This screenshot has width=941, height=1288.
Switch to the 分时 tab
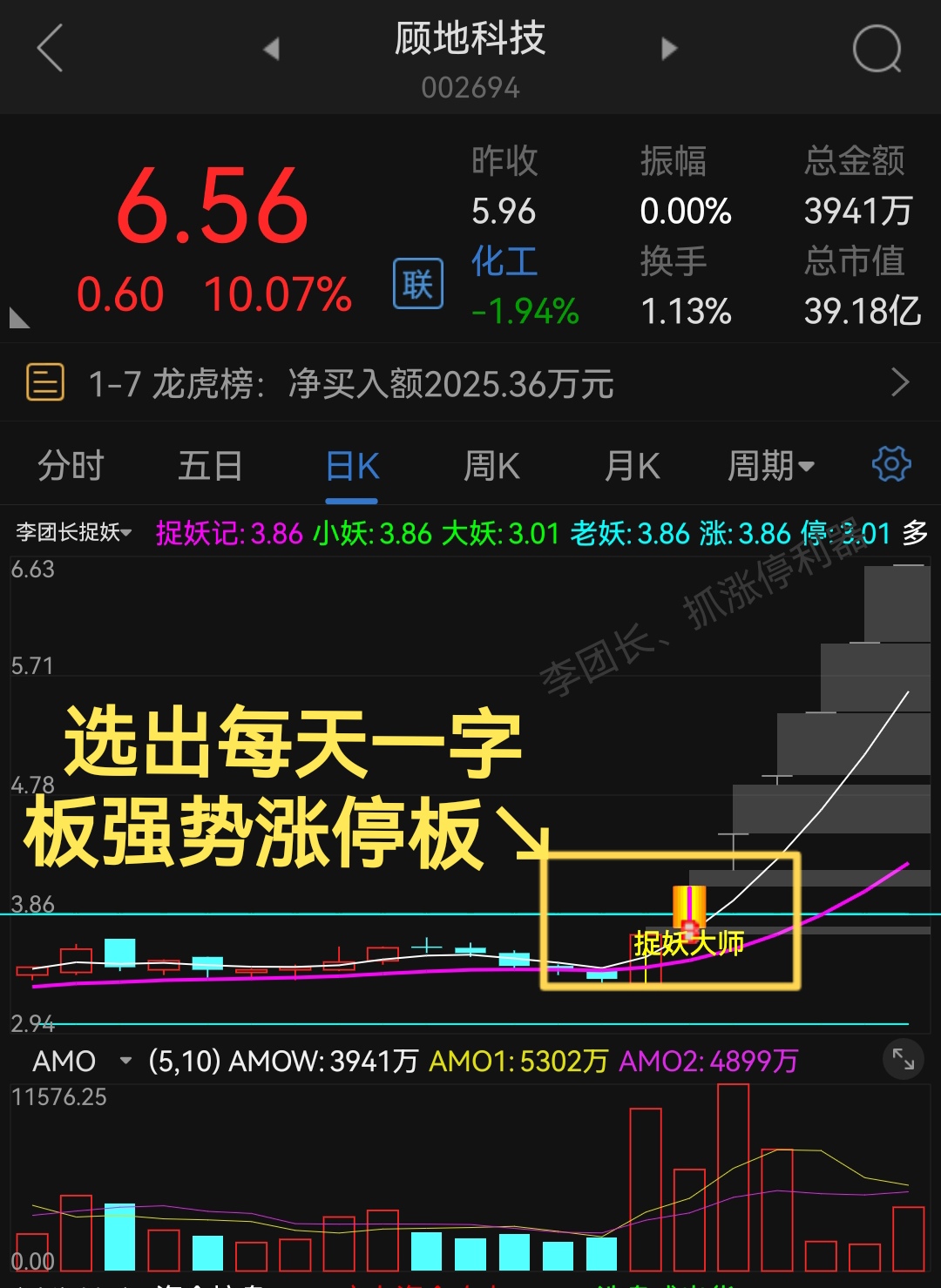click(x=71, y=466)
